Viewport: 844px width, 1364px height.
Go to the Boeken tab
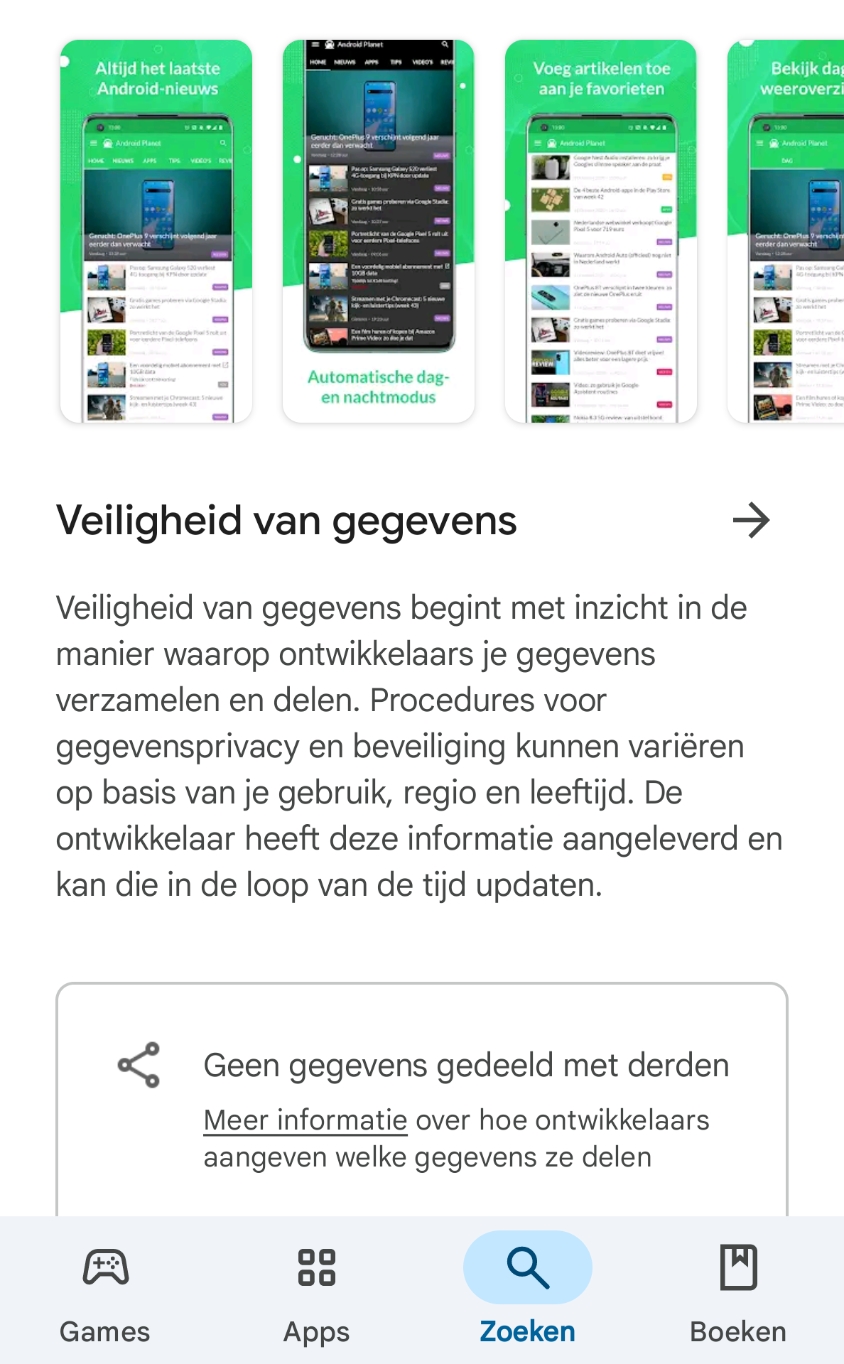(738, 1290)
